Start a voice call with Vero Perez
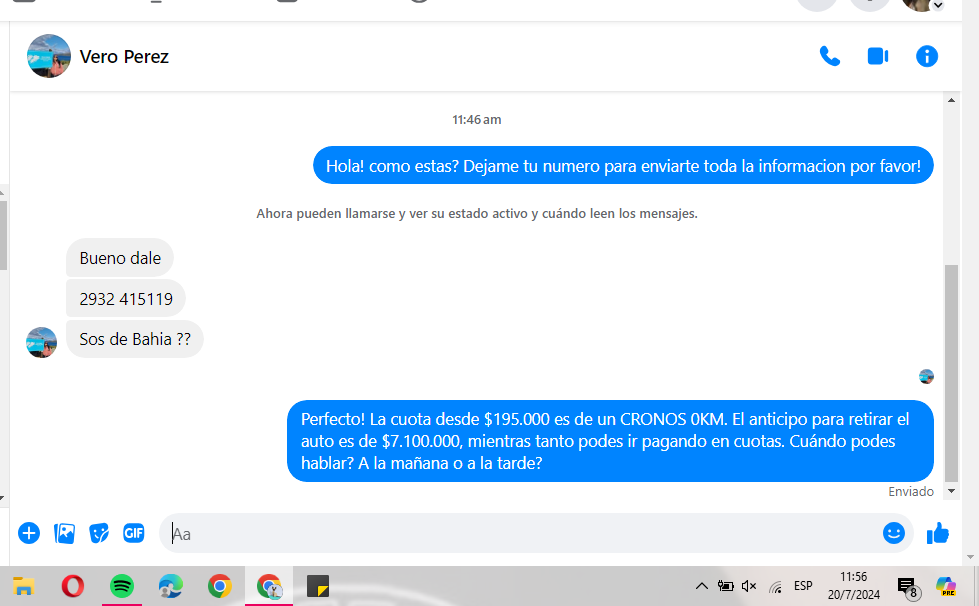Image resolution: width=979 pixels, height=606 pixels. tap(829, 56)
